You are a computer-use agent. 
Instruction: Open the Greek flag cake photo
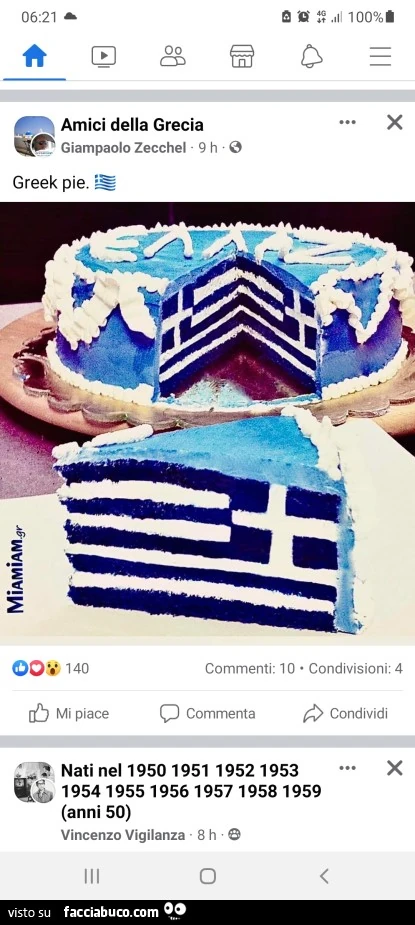[207, 423]
